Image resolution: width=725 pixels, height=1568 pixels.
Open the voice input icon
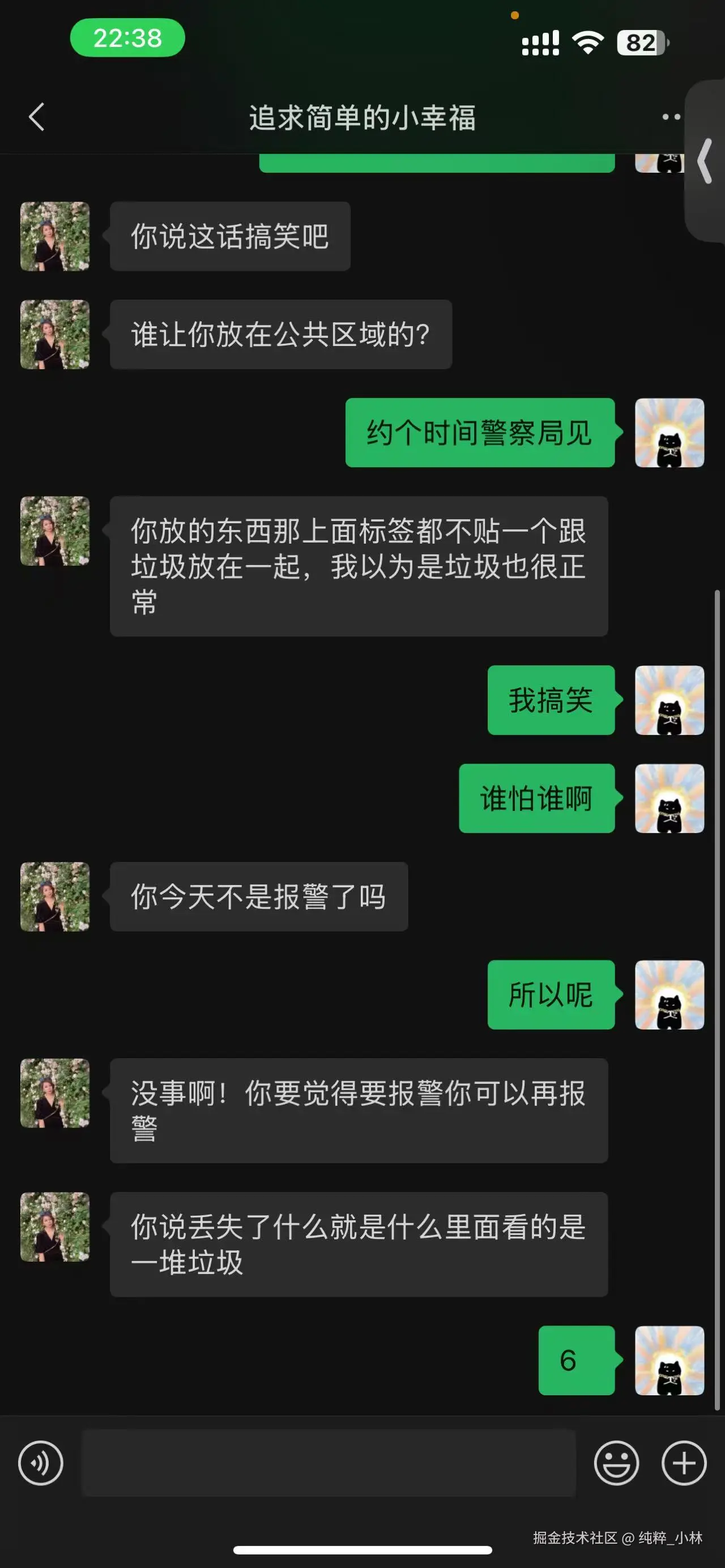[x=40, y=1463]
